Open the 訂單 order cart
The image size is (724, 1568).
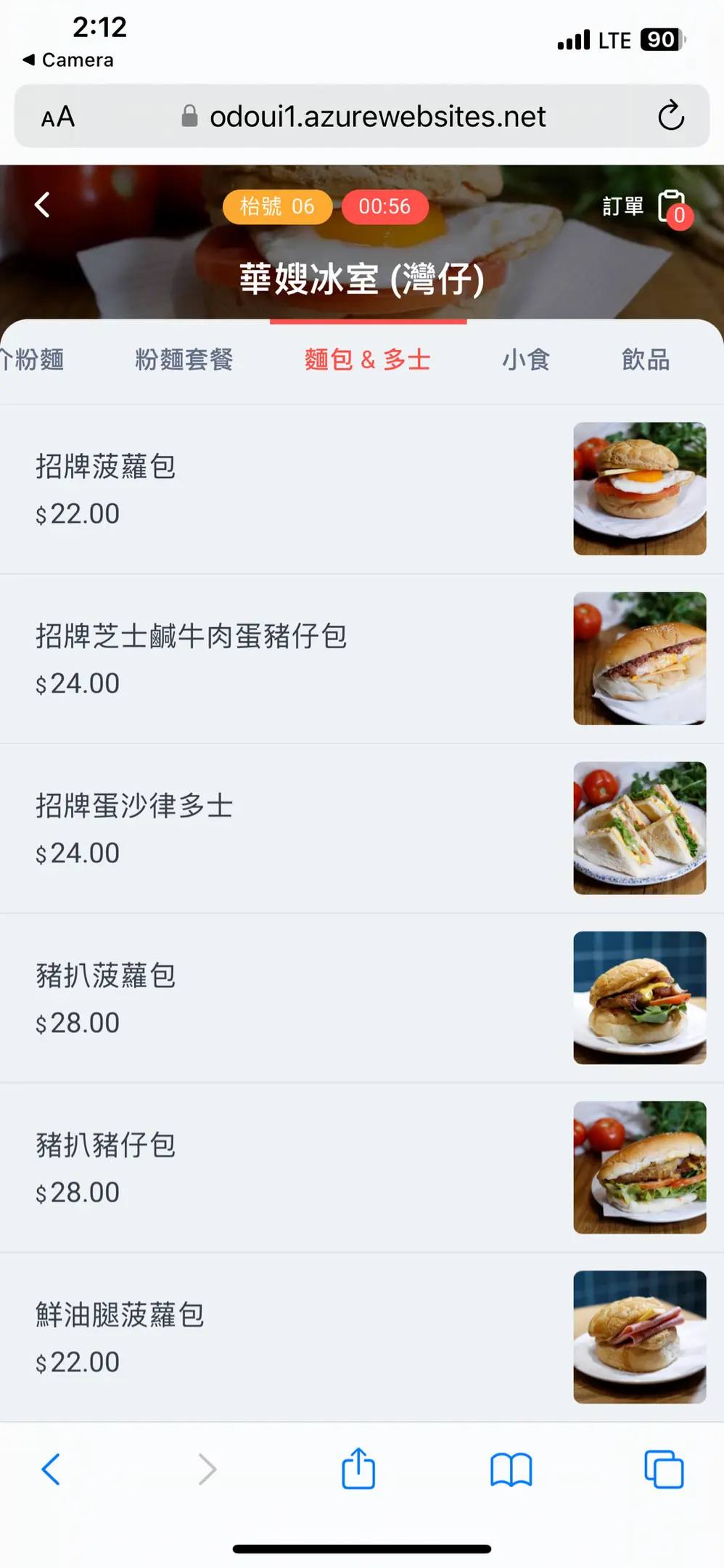coord(646,208)
